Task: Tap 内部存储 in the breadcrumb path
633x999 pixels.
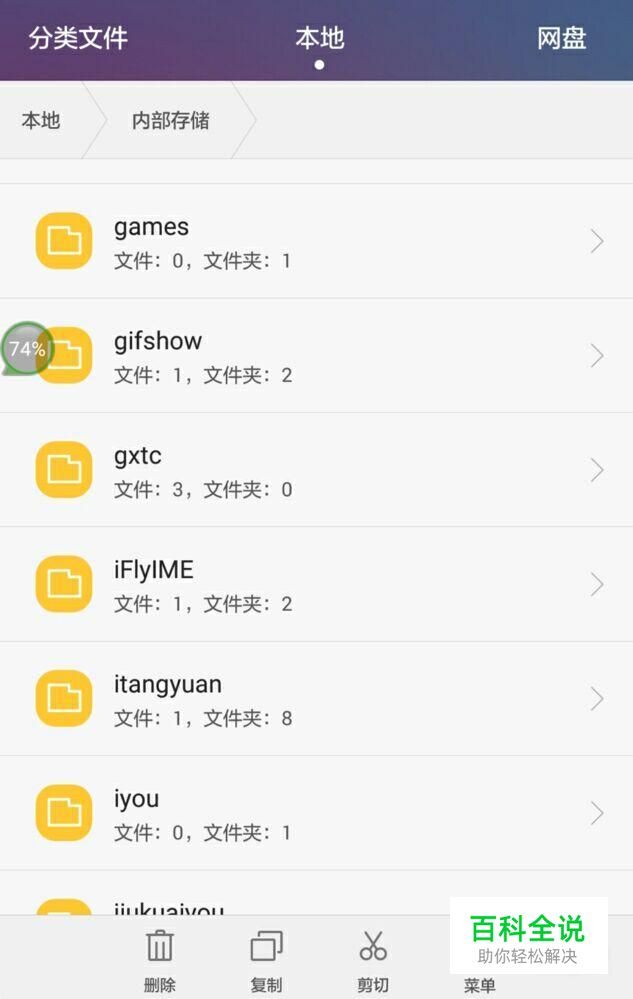Action: [170, 121]
